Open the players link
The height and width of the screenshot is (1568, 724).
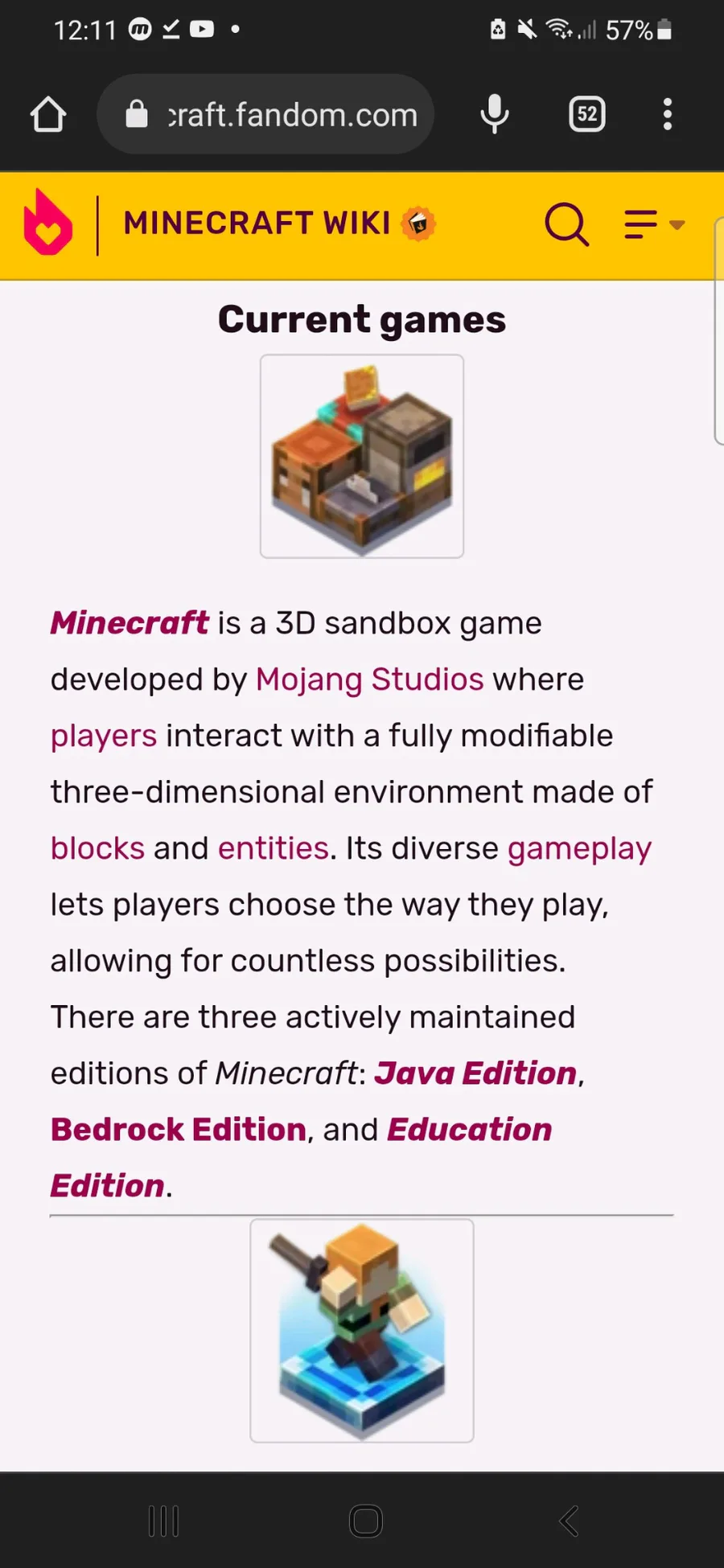pos(104,737)
